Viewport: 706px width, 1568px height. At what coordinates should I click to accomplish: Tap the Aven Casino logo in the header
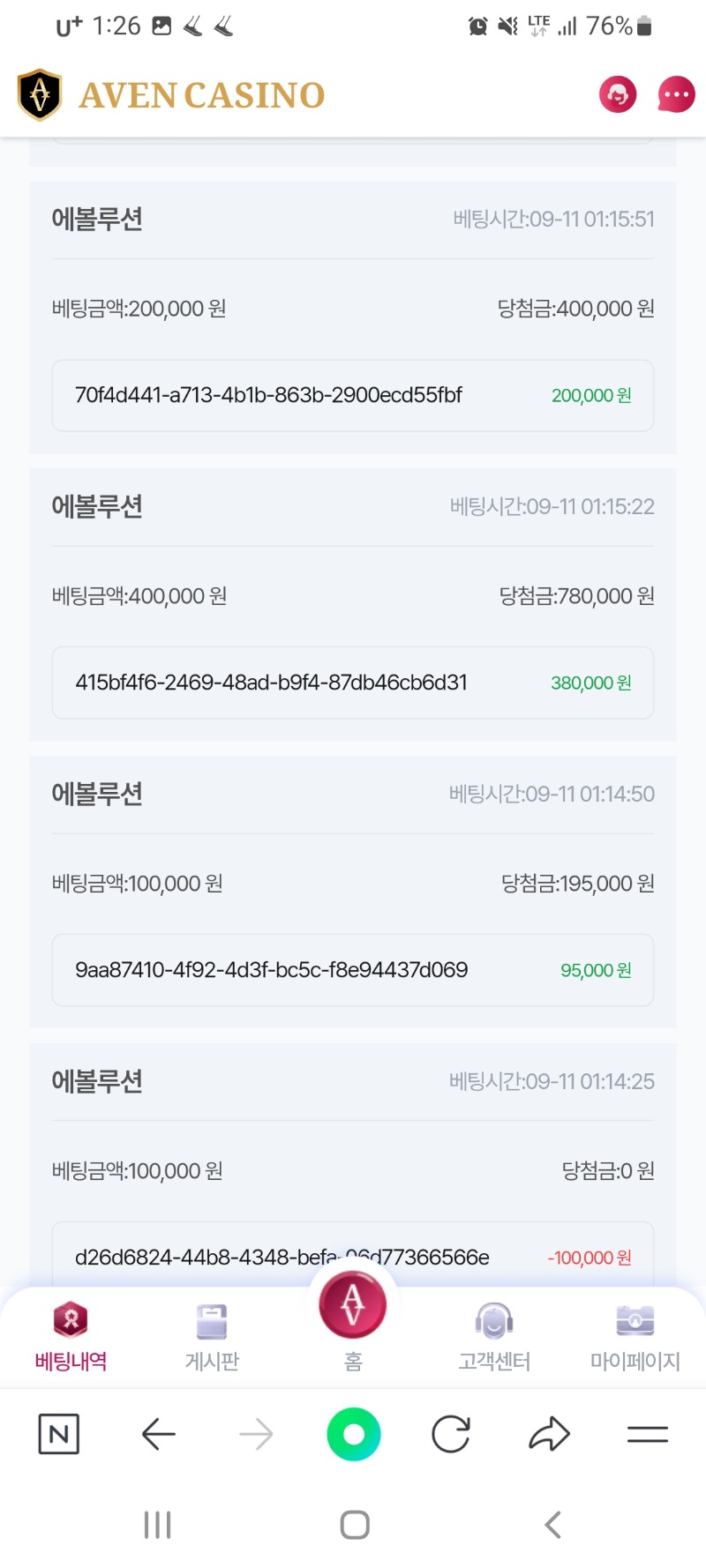[172, 94]
